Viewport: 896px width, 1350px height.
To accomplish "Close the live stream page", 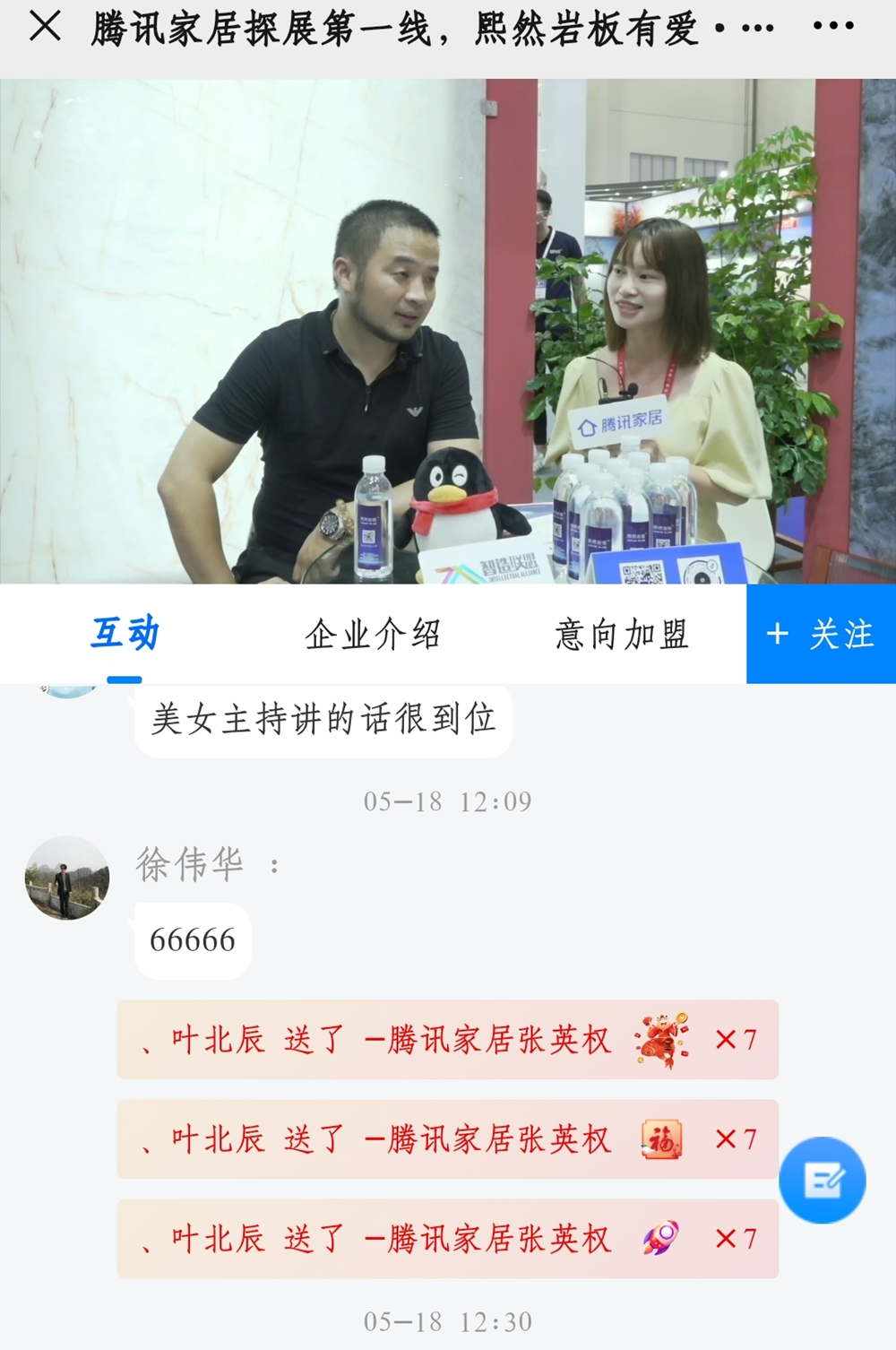I will [45, 27].
